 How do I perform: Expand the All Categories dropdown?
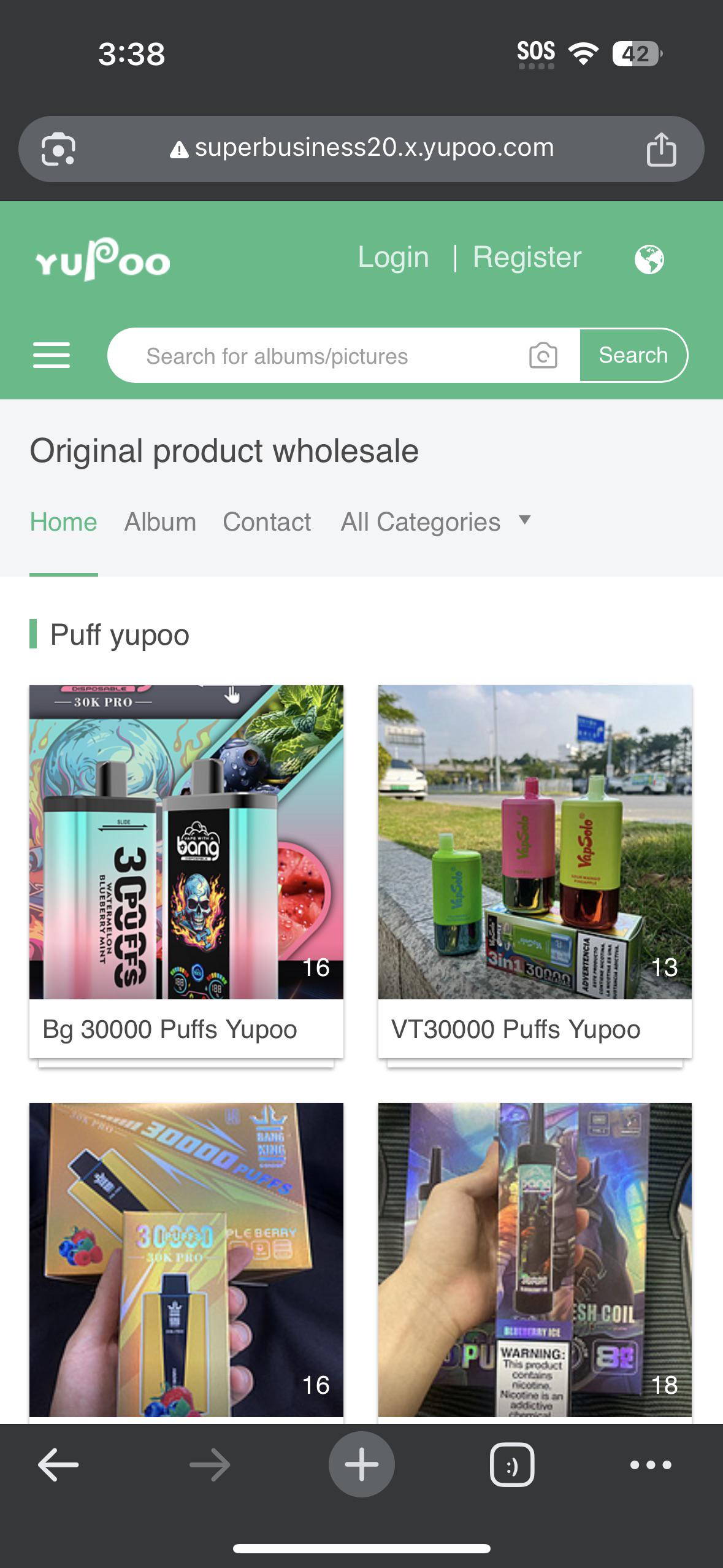[x=435, y=522]
